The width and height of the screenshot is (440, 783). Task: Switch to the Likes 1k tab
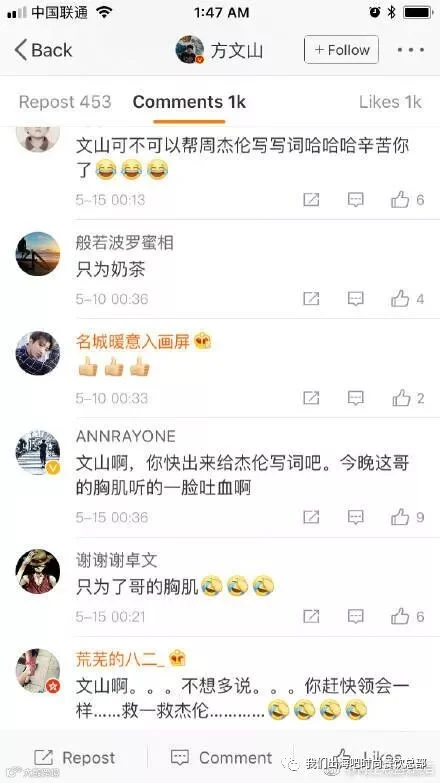pyautogui.click(x=390, y=102)
